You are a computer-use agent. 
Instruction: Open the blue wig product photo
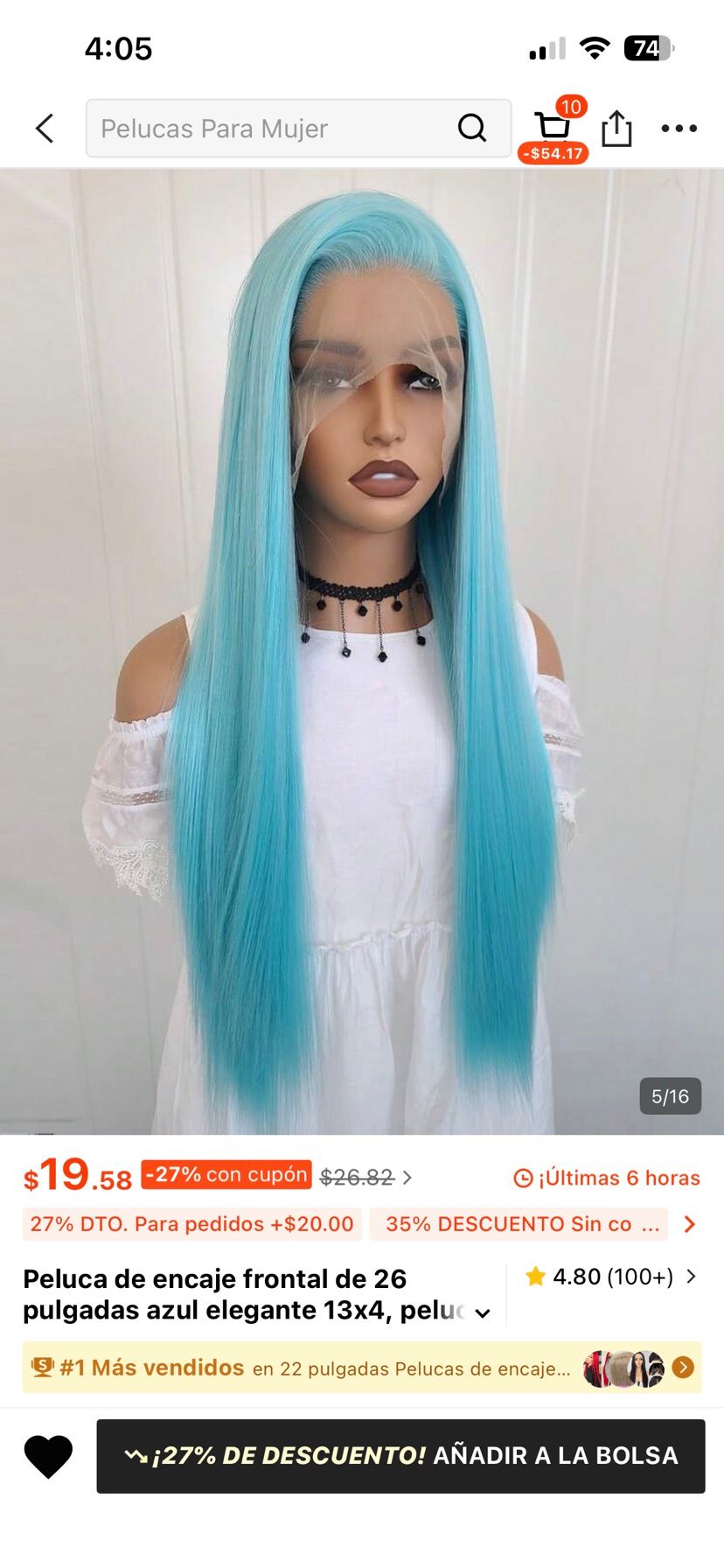pyautogui.click(x=362, y=652)
